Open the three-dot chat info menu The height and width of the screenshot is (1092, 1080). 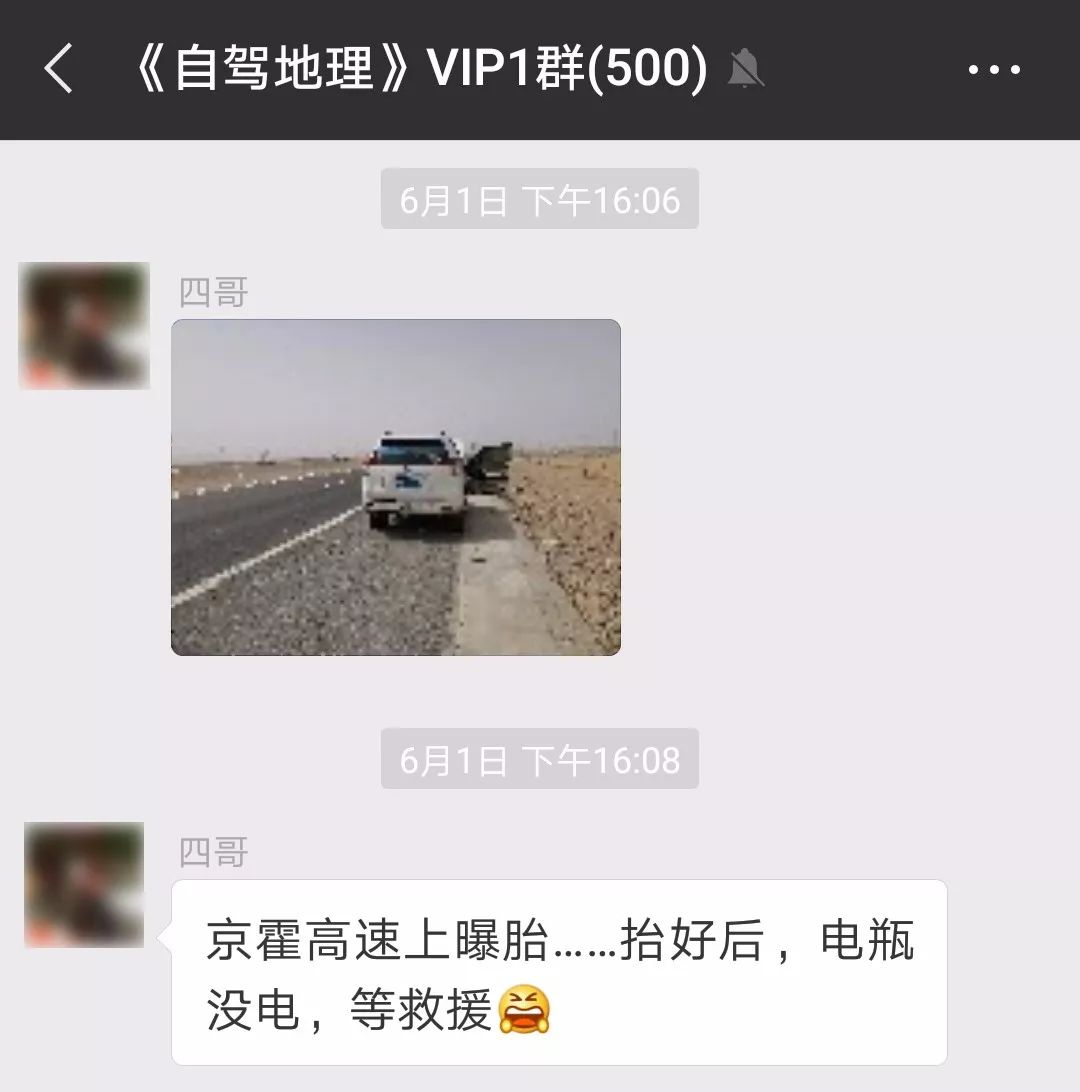(994, 69)
